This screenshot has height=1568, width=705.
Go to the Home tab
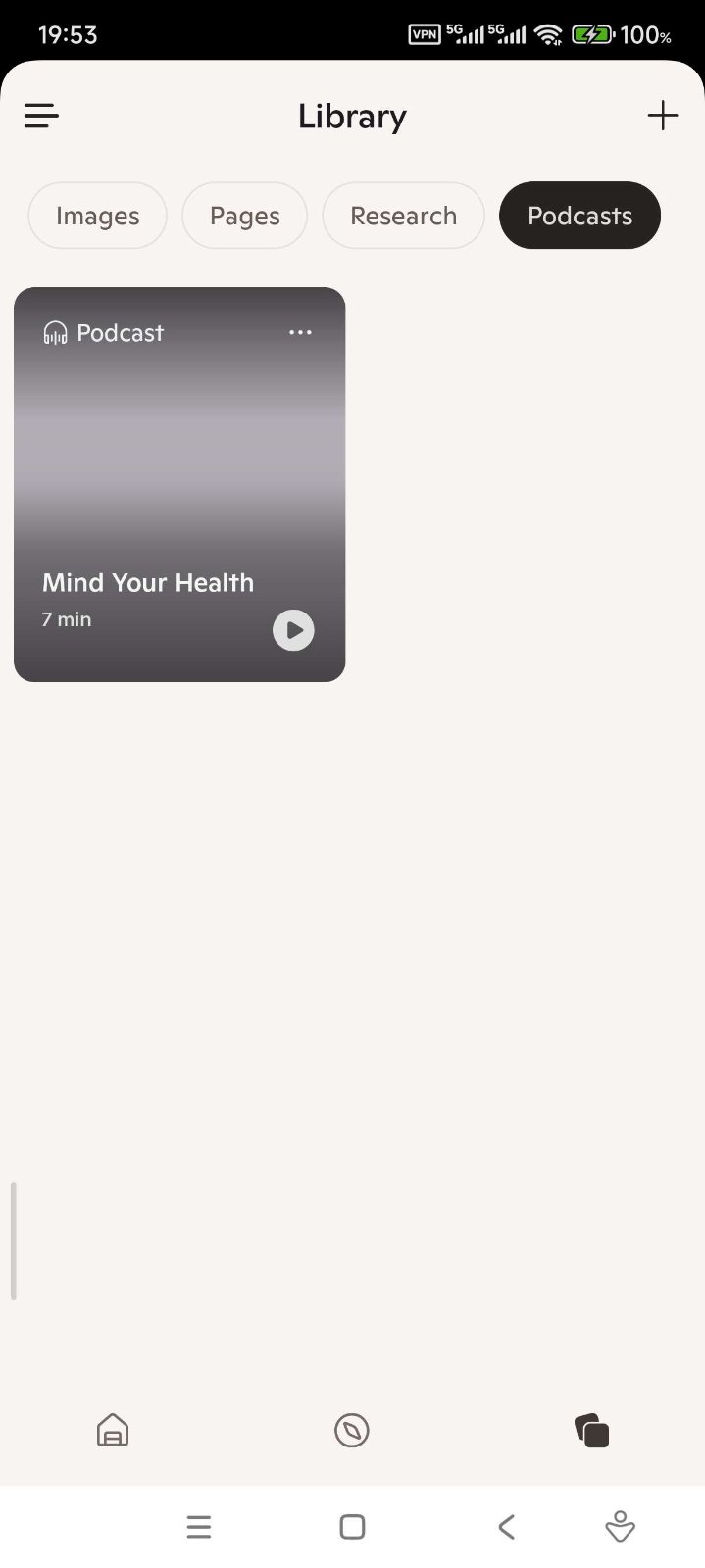coord(113,1431)
